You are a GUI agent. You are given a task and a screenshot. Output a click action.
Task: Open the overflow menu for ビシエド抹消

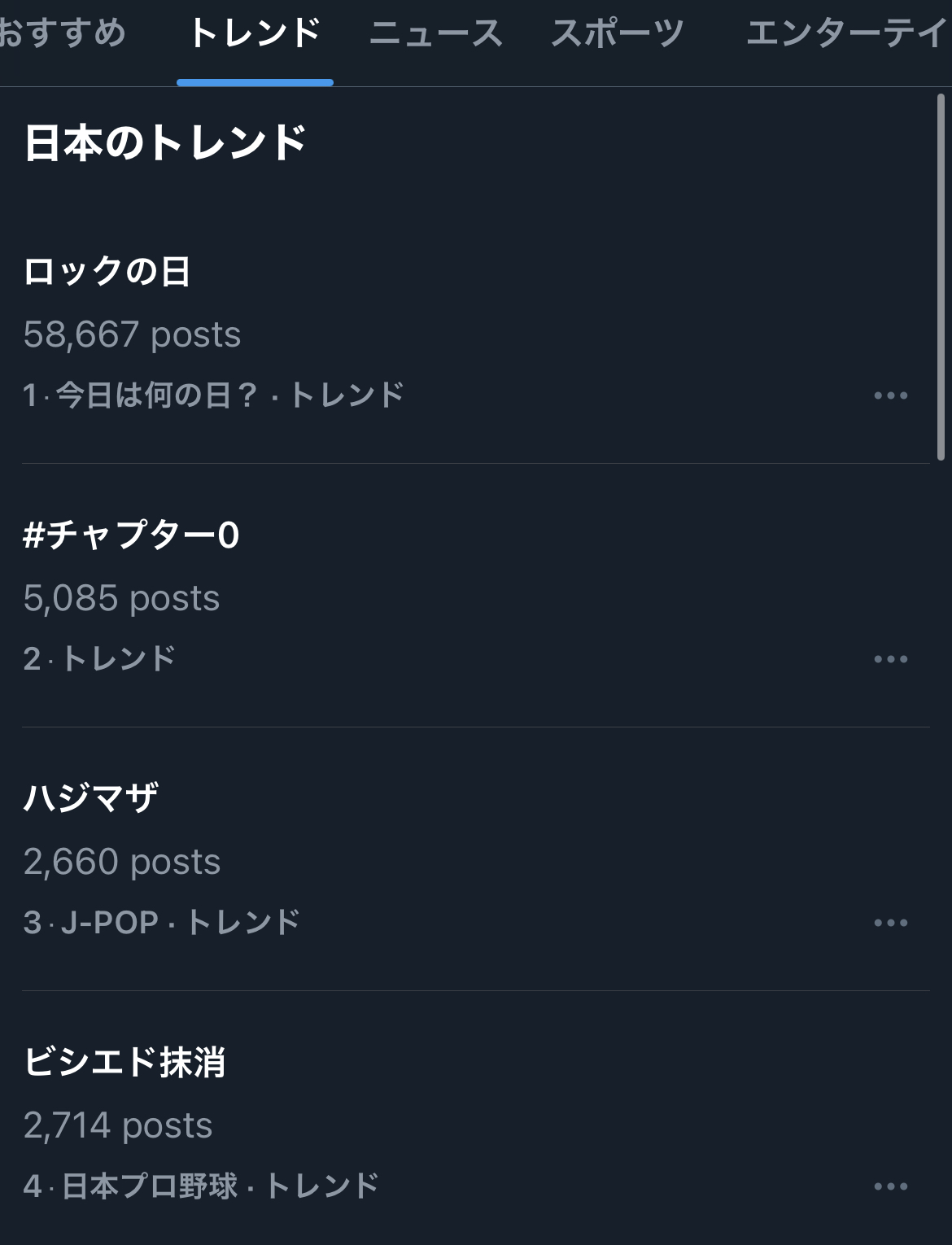[890, 1186]
